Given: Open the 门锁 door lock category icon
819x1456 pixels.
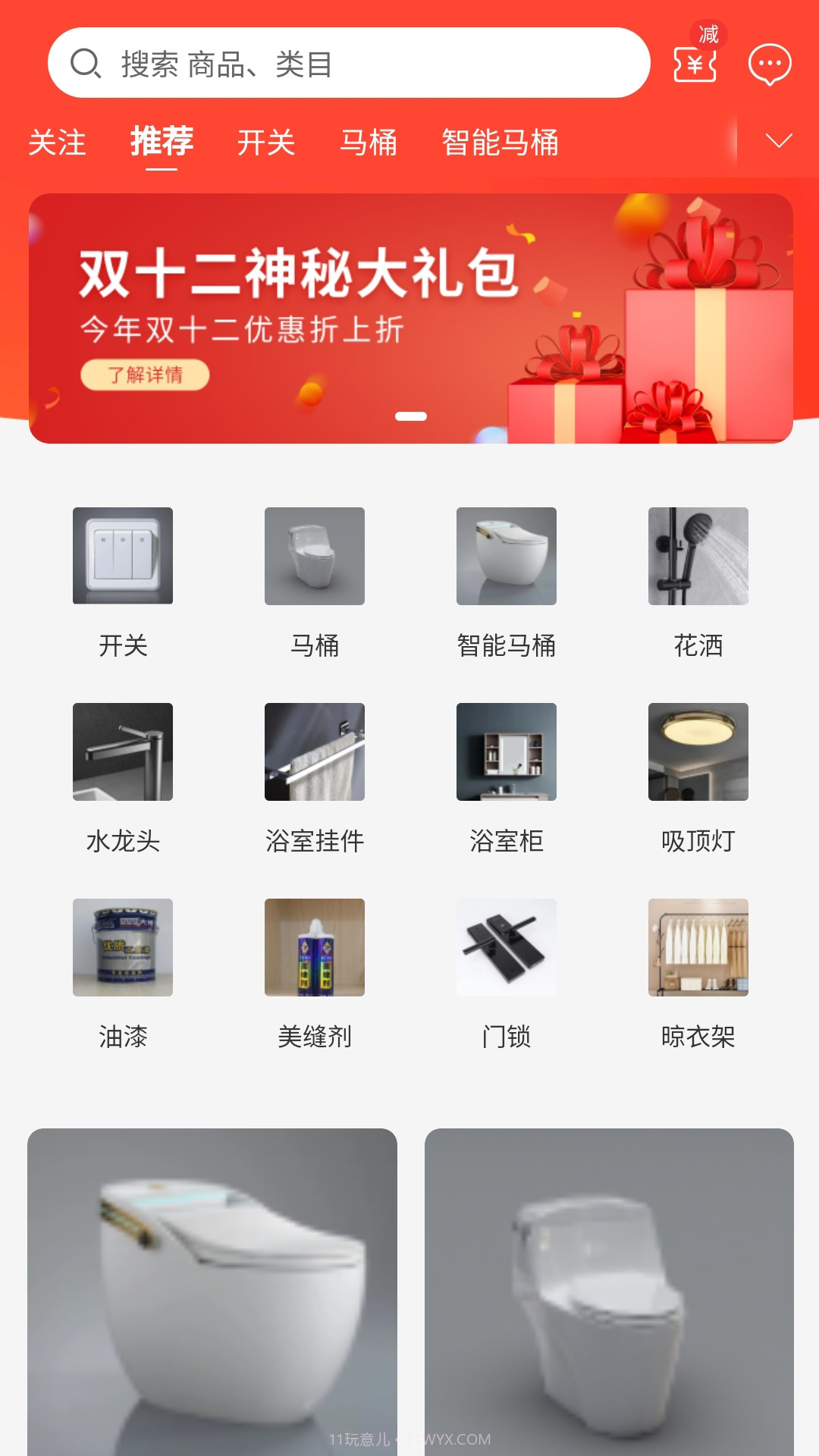Looking at the screenshot, I should click(506, 947).
